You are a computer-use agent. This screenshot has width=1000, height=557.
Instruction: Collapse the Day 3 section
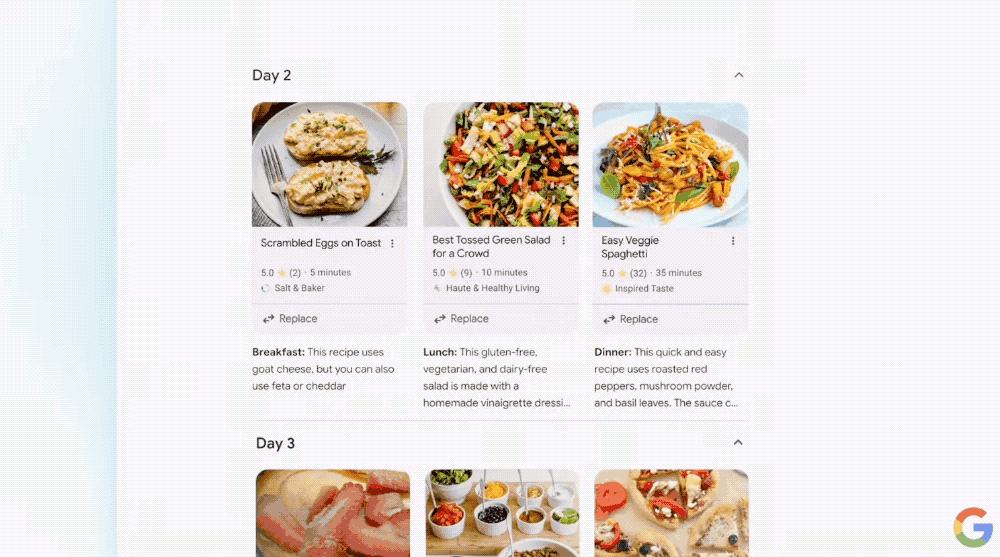(x=739, y=442)
